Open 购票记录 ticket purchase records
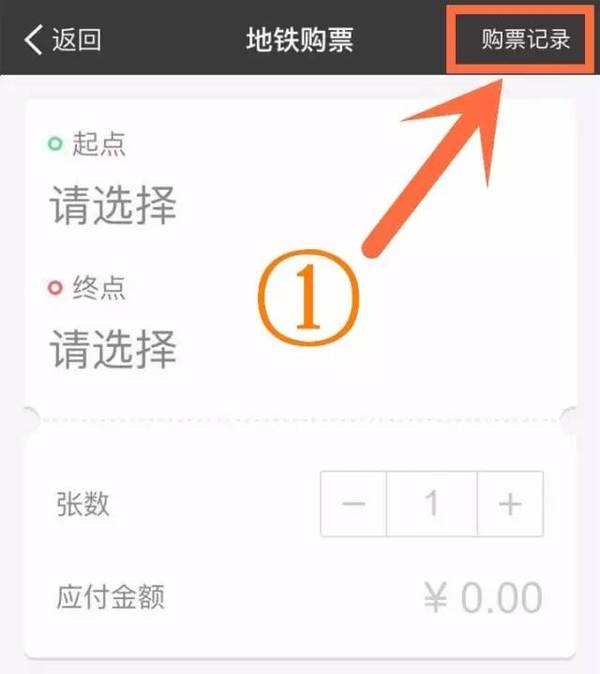The height and width of the screenshot is (674, 600). tap(525, 40)
